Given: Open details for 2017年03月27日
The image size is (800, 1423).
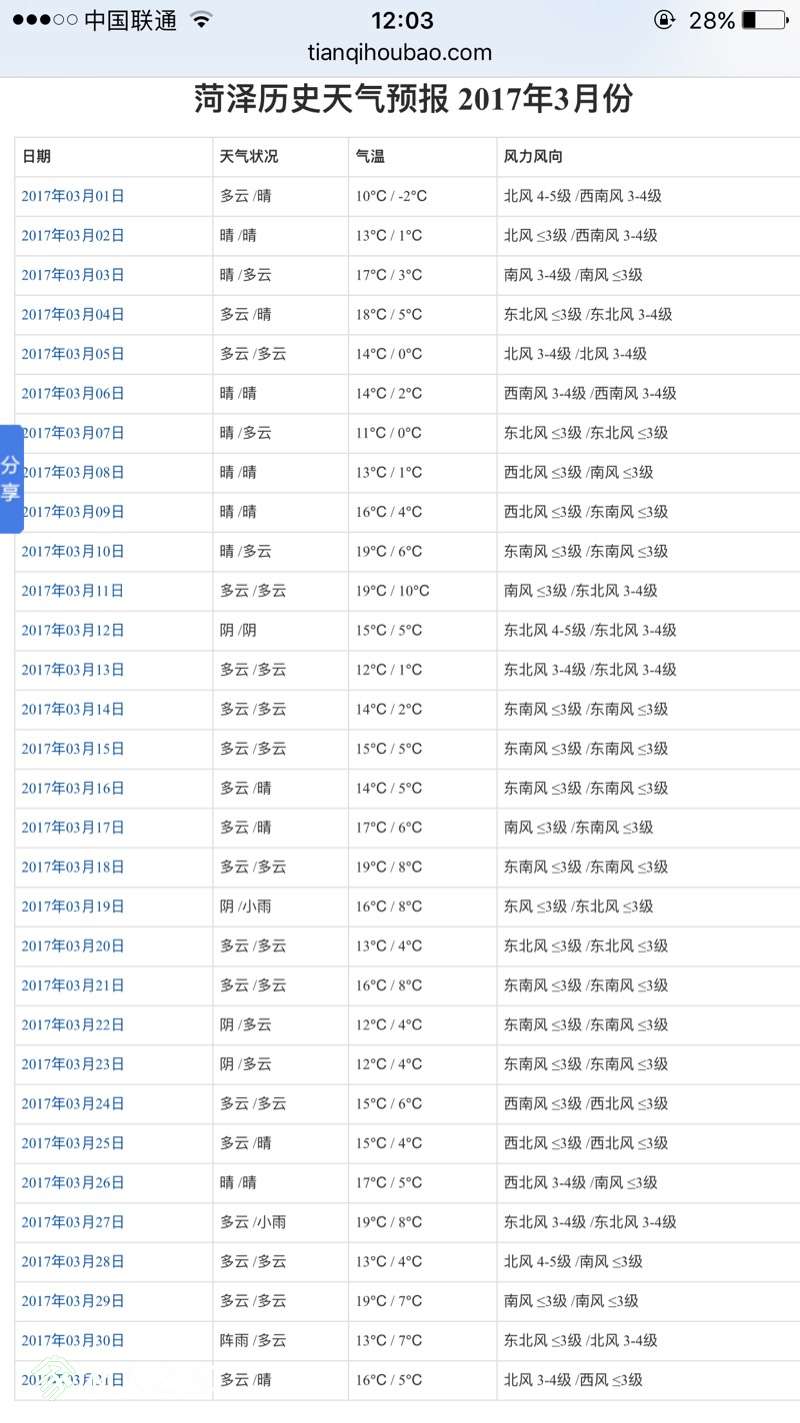Looking at the screenshot, I should click(x=73, y=1223).
